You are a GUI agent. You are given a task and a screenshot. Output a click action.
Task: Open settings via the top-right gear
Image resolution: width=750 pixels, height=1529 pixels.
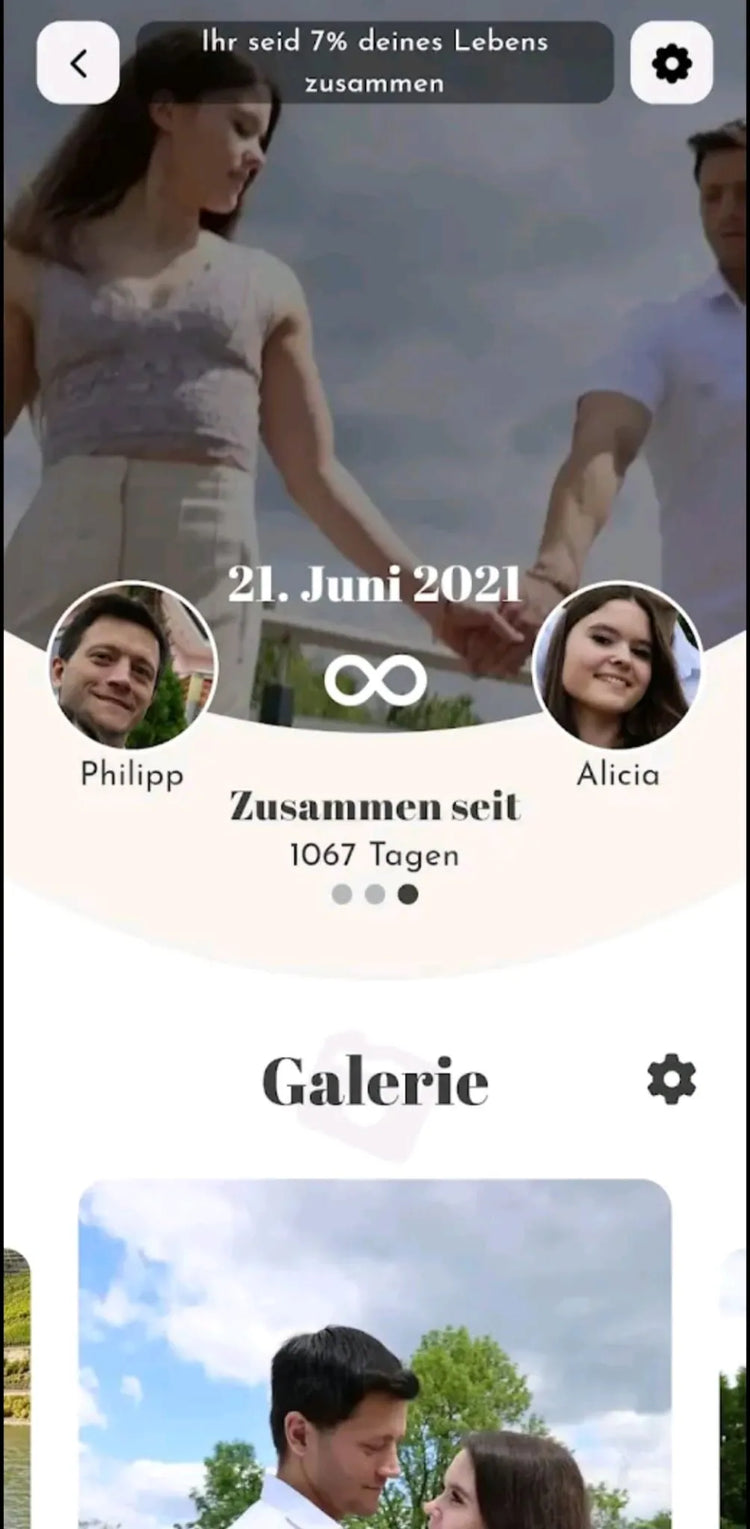[x=671, y=63]
